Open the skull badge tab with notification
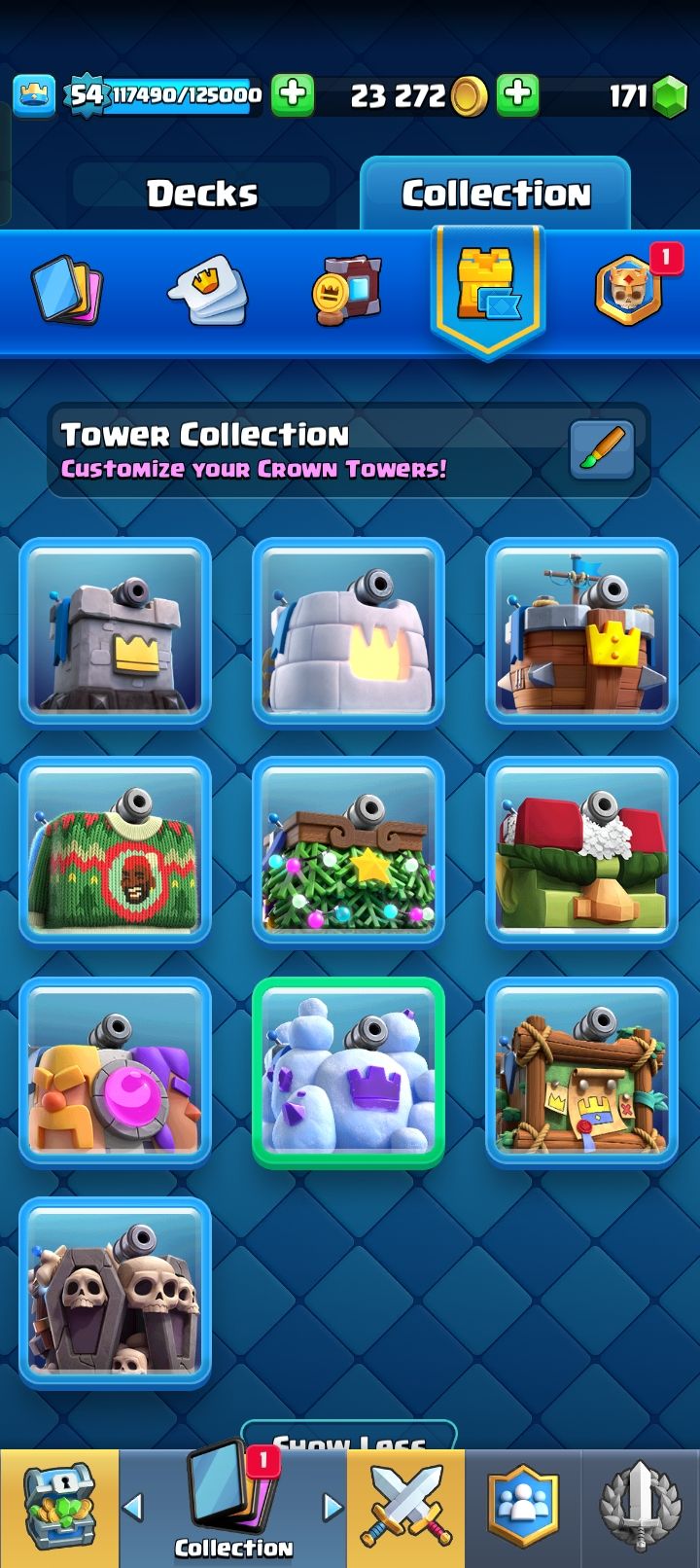700x1568 pixels. click(x=629, y=290)
